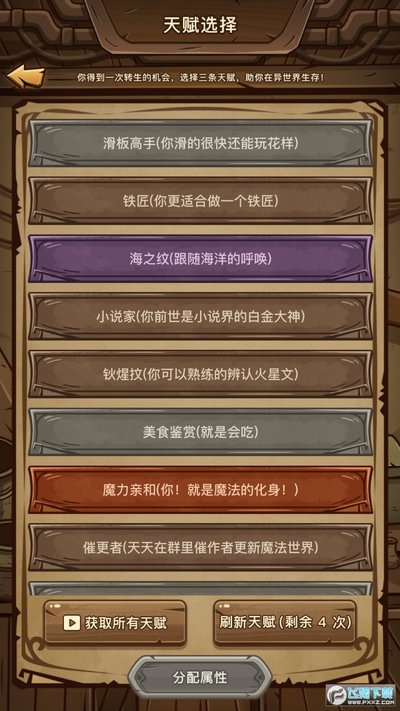The height and width of the screenshot is (711, 400).
Task: Tap 获取所有天赋 to get all talents
Action: coord(115,623)
